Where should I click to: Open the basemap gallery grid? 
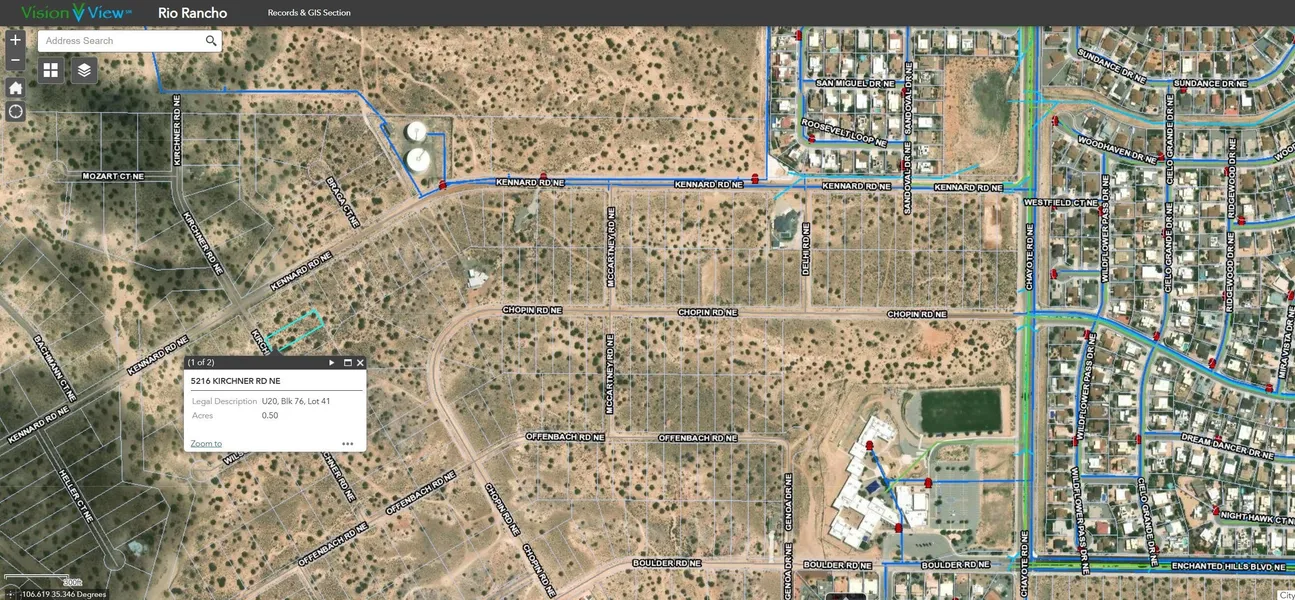[x=51, y=70]
